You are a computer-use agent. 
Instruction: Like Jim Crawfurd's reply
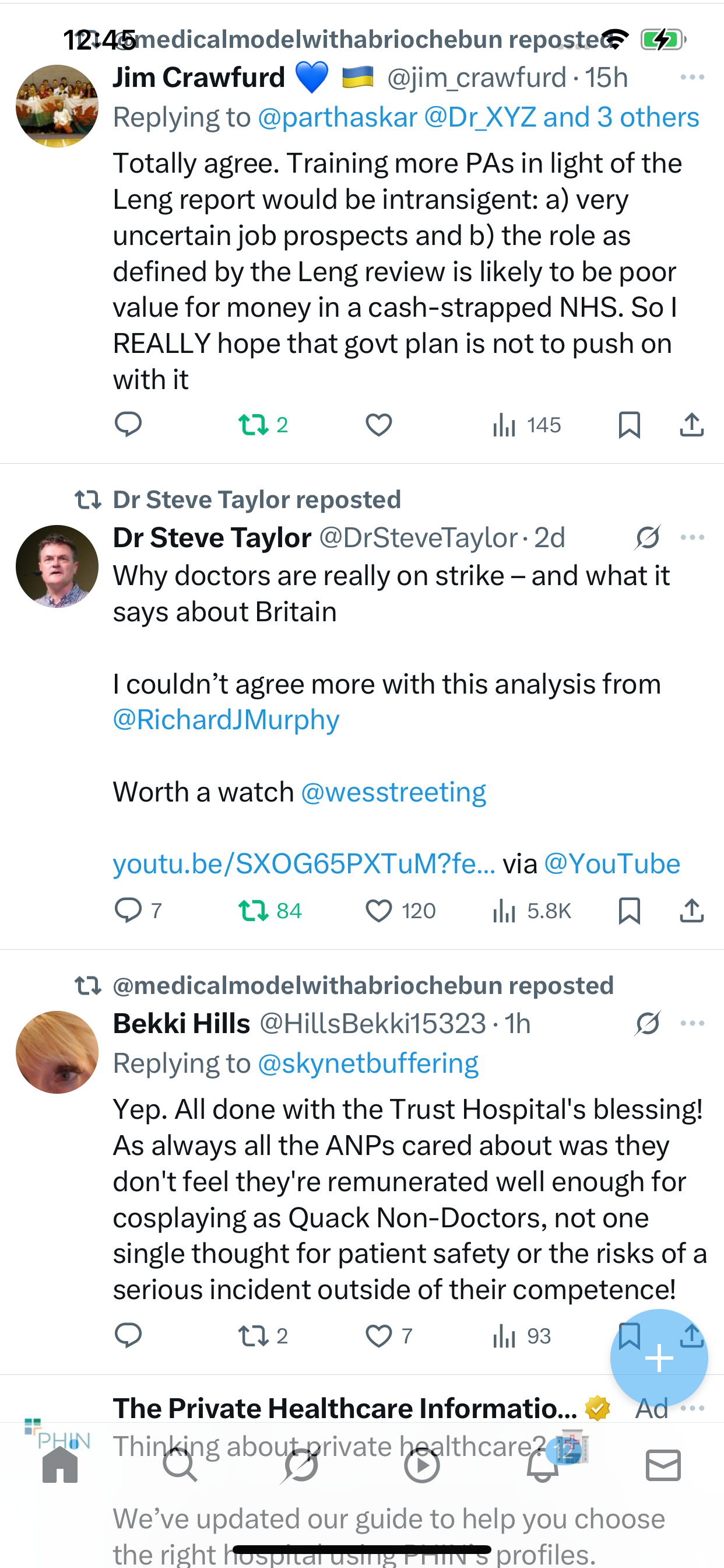pyautogui.click(x=378, y=425)
